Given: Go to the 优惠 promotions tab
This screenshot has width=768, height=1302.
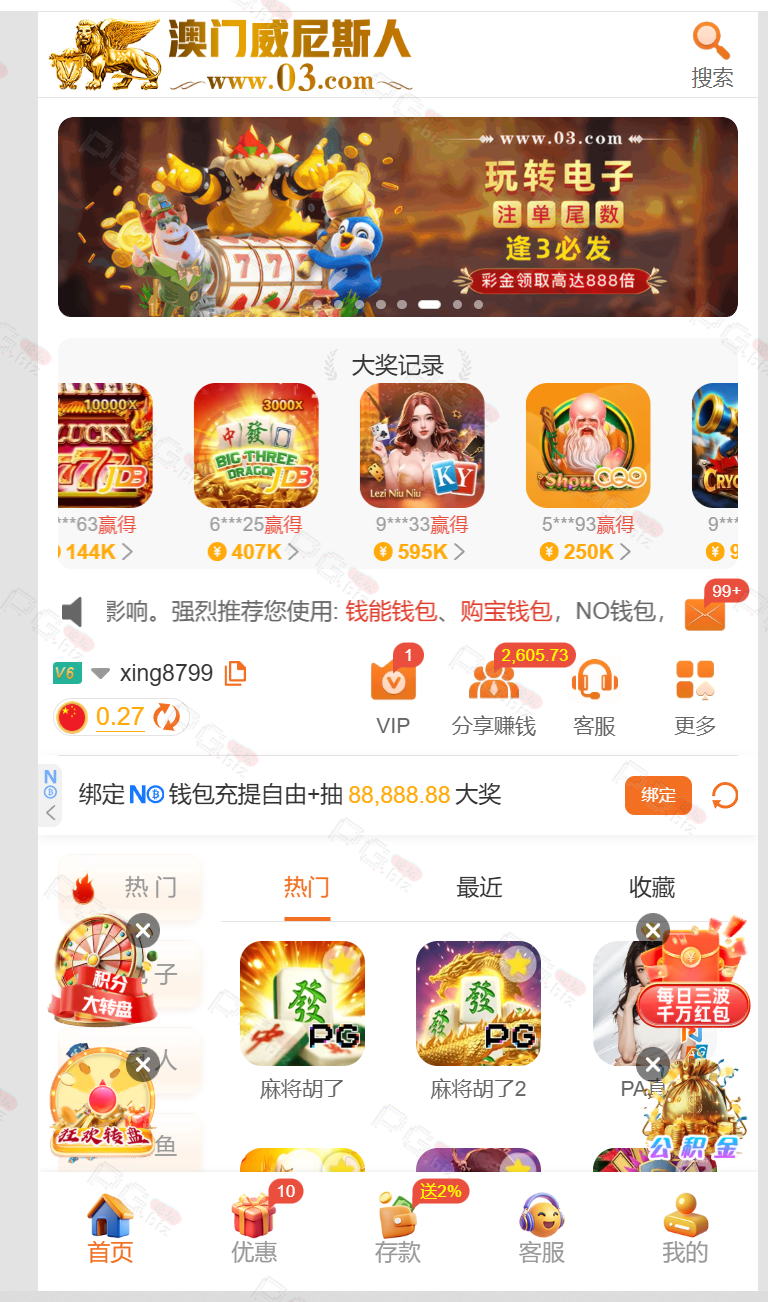Looking at the screenshot, I should (x=254, y=1229).
